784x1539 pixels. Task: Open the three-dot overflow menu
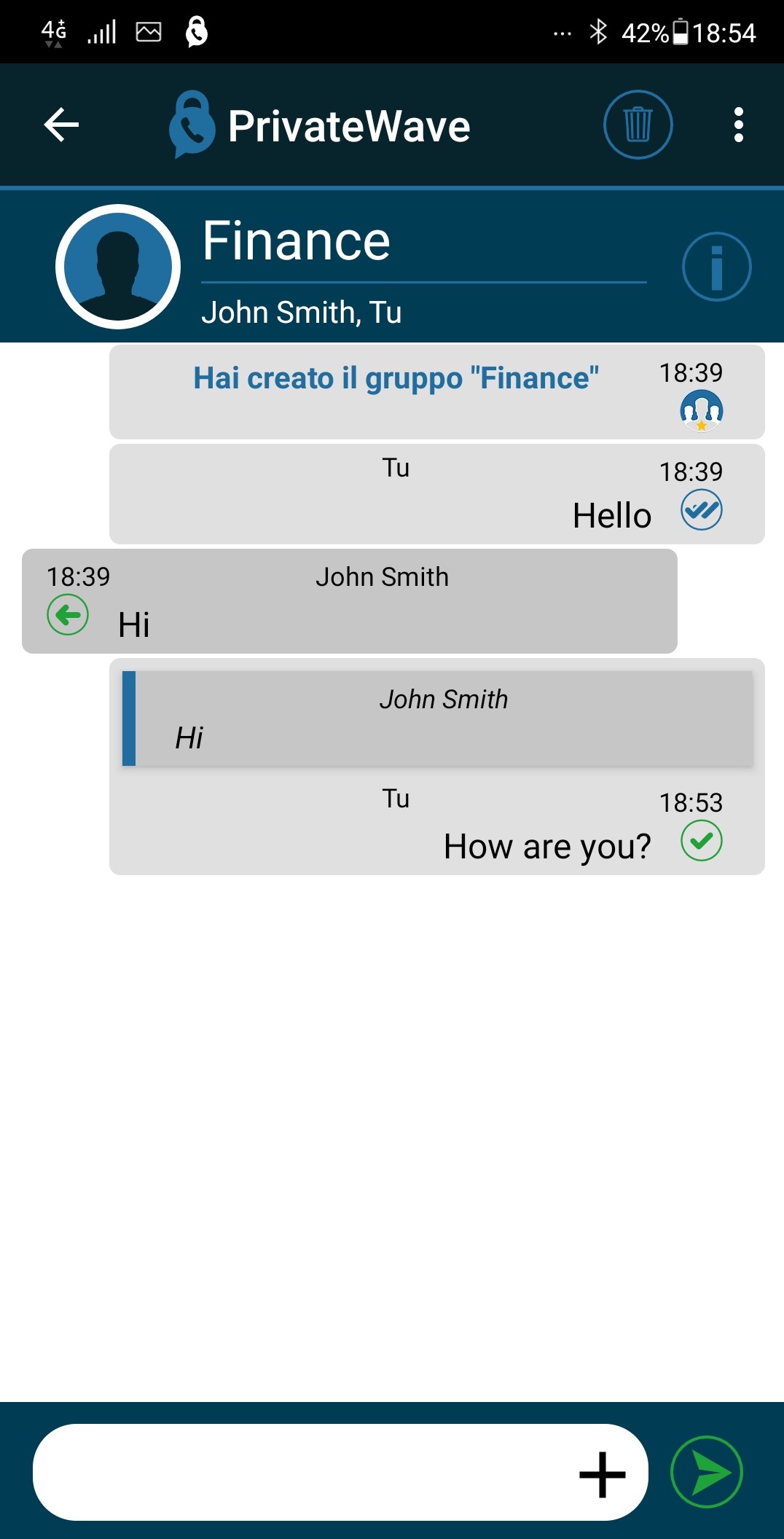(738, 125)
